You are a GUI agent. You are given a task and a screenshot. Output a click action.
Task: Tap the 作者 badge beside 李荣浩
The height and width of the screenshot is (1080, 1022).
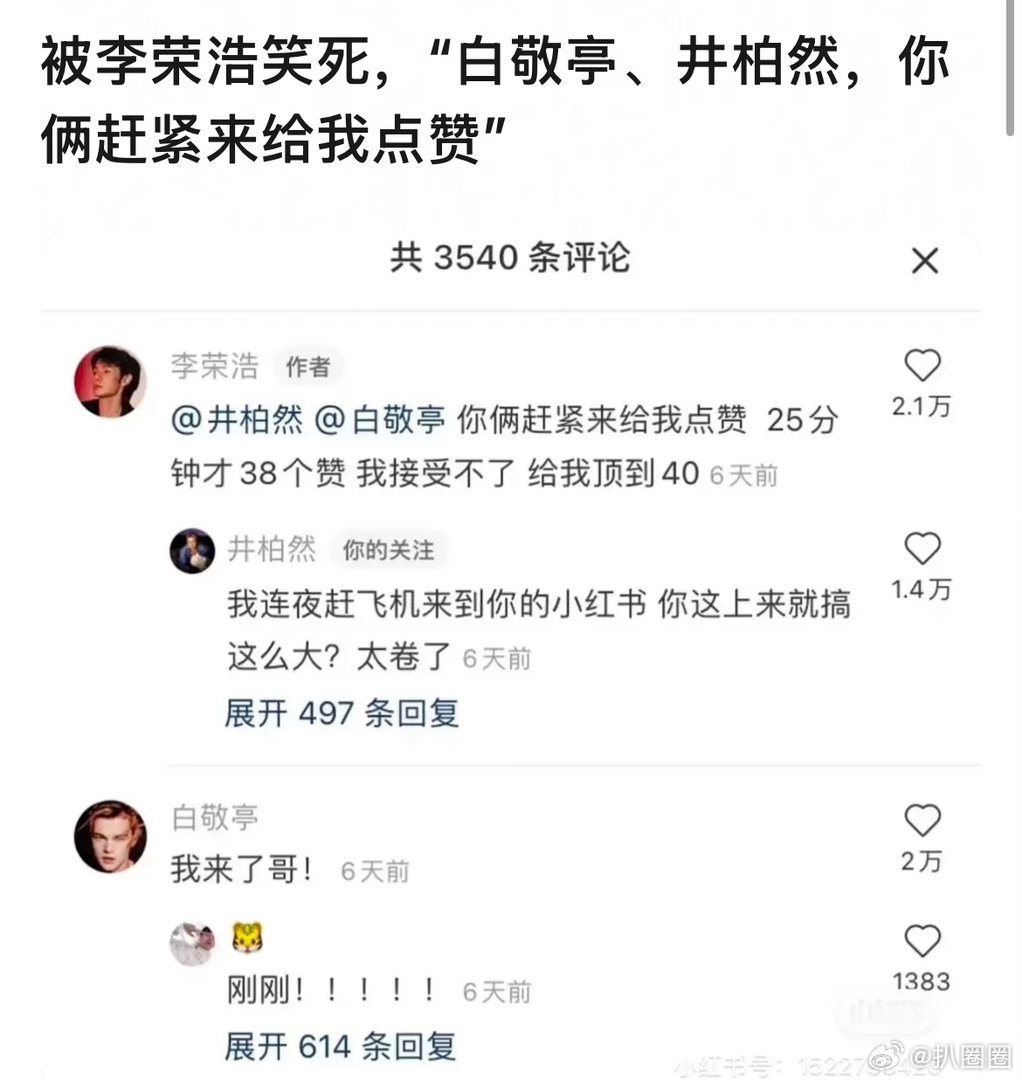(310, 367)
